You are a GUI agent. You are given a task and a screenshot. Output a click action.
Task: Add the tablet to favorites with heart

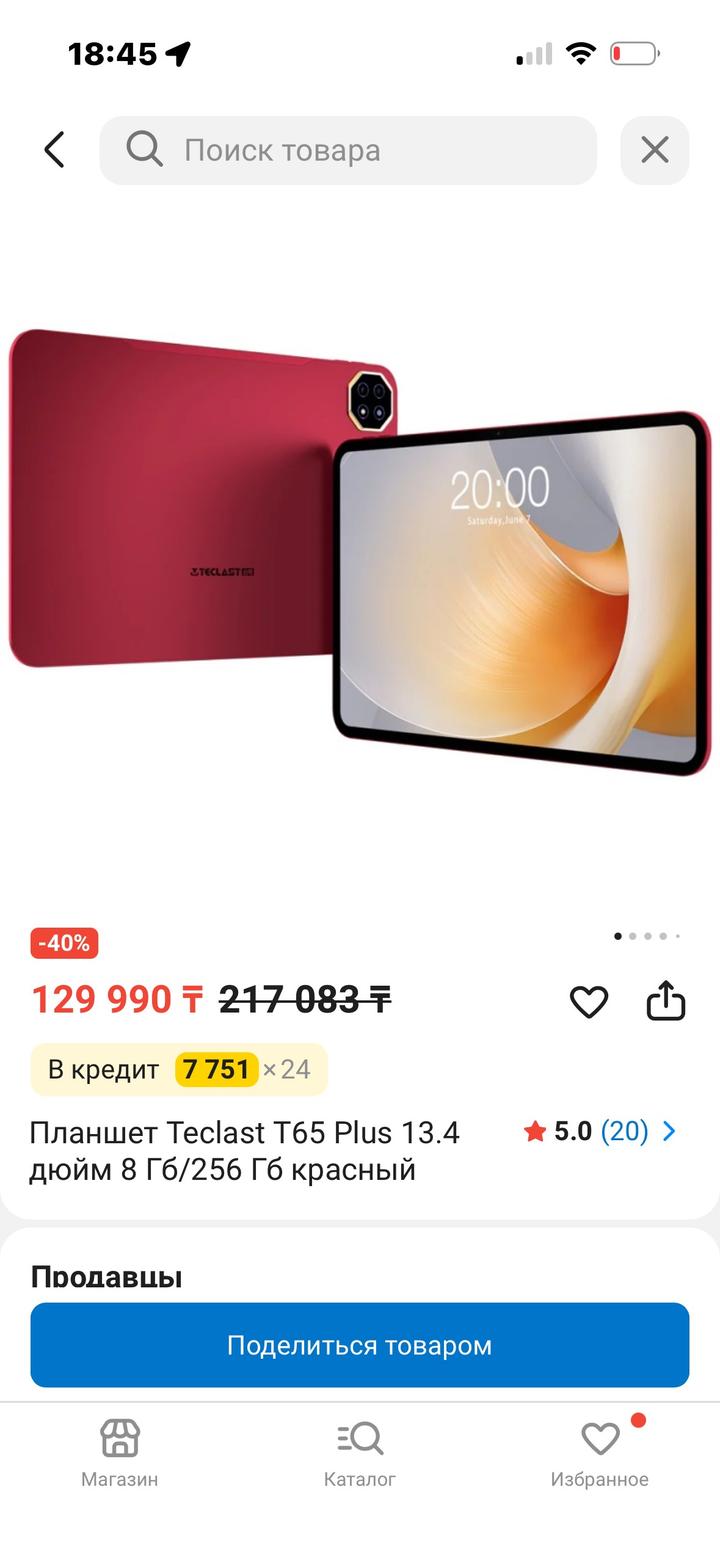pyautogui.click(x=588, y=1001)
